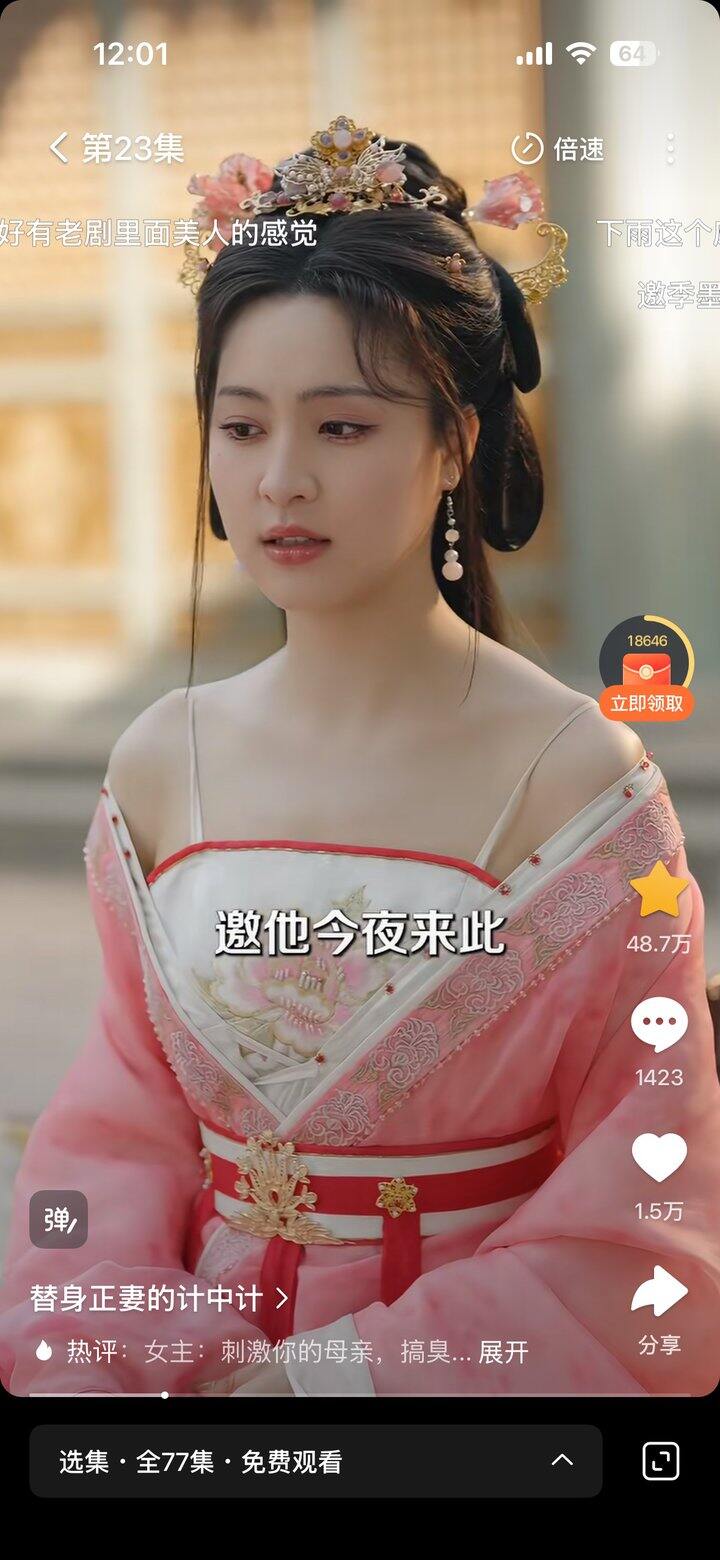Tap the fullscreen rotate icon

coord(661,1461)
